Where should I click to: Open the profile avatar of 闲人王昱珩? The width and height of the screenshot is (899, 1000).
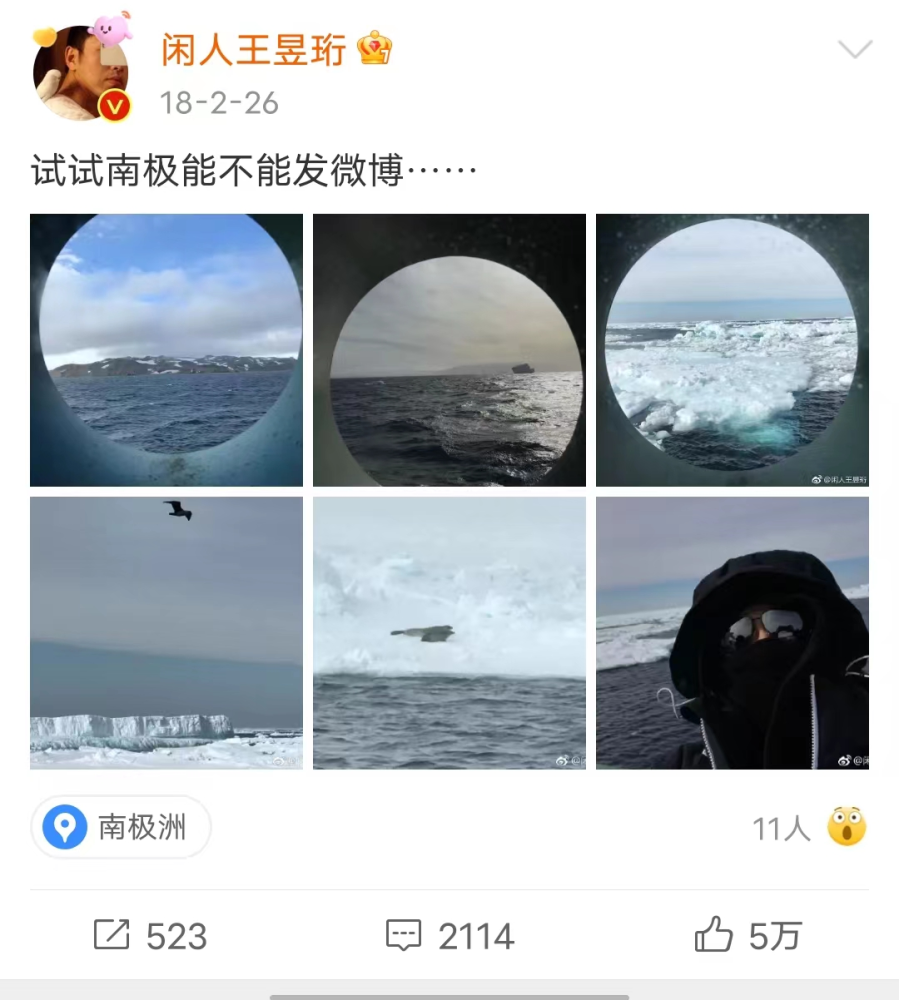(82, 73)
